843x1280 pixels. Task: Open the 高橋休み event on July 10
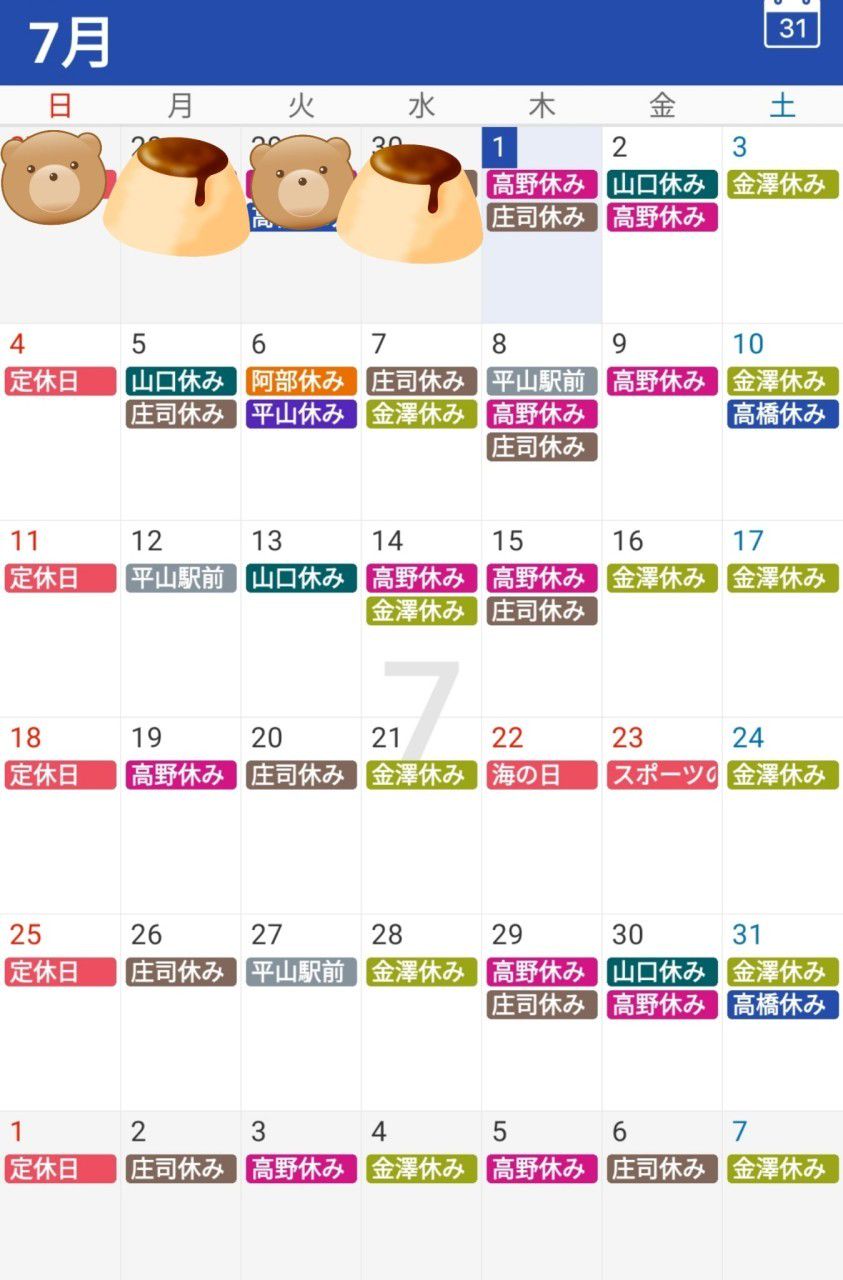click(x=782, y=414)
